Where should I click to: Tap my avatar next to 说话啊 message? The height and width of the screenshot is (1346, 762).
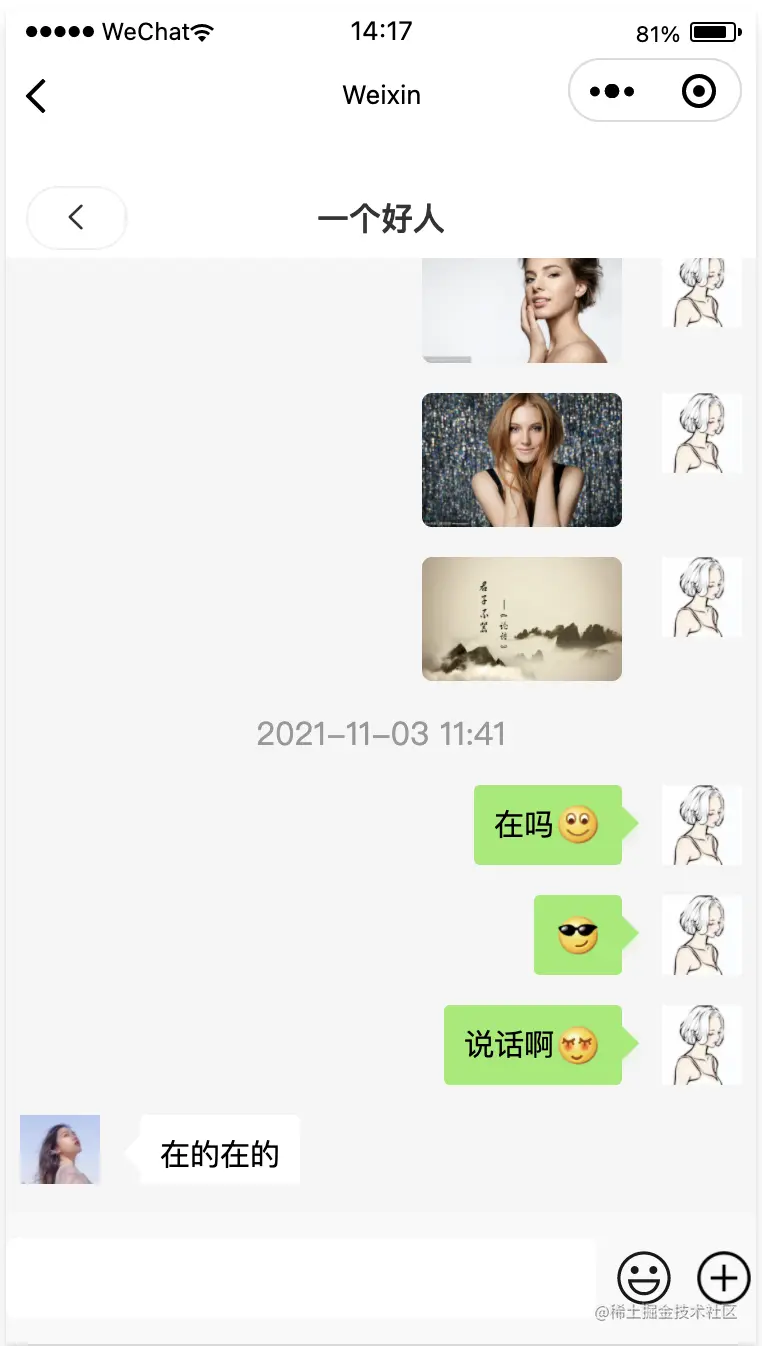pyautogui.click(x=701, y=1044)
